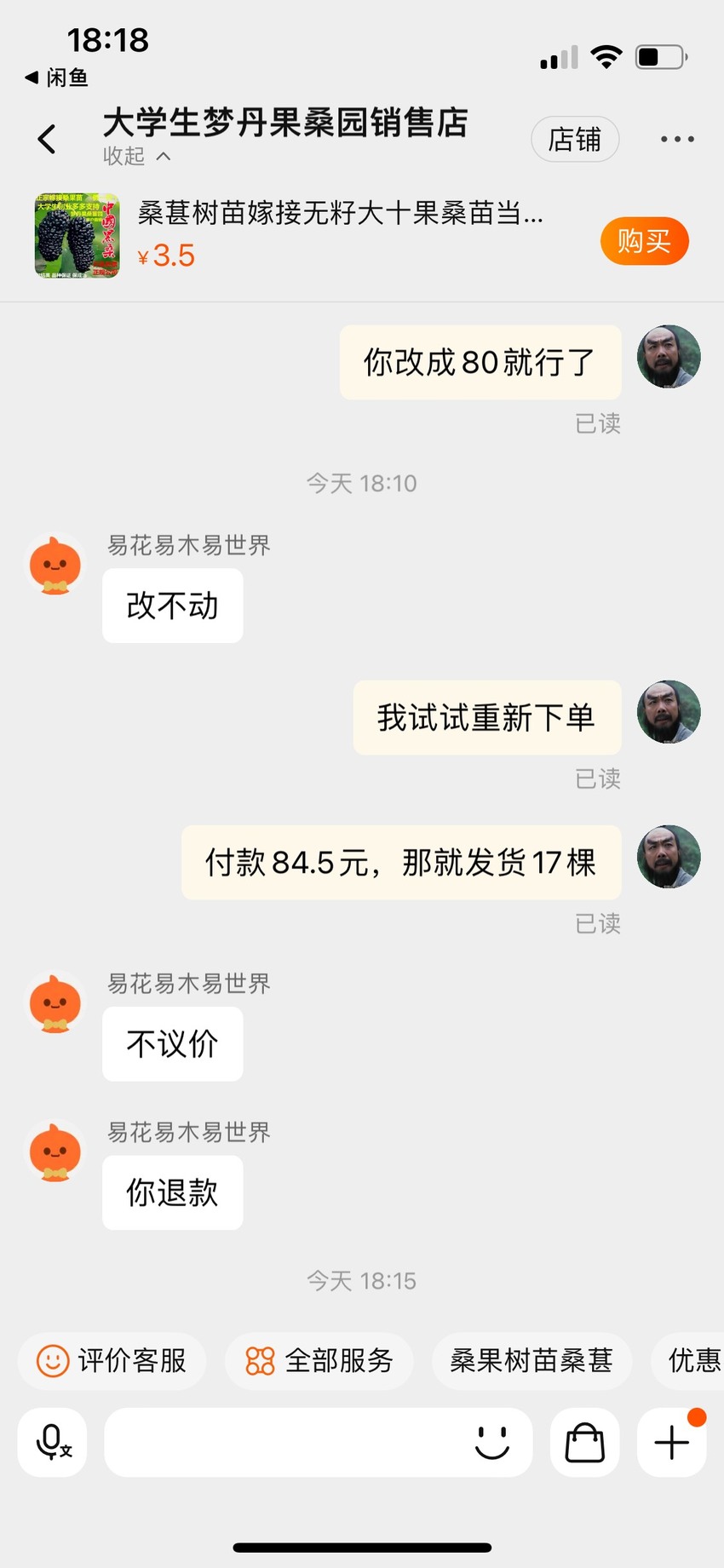Focus the message text field
Screen dimensions: 724x1568
[x=285, y=1442]
